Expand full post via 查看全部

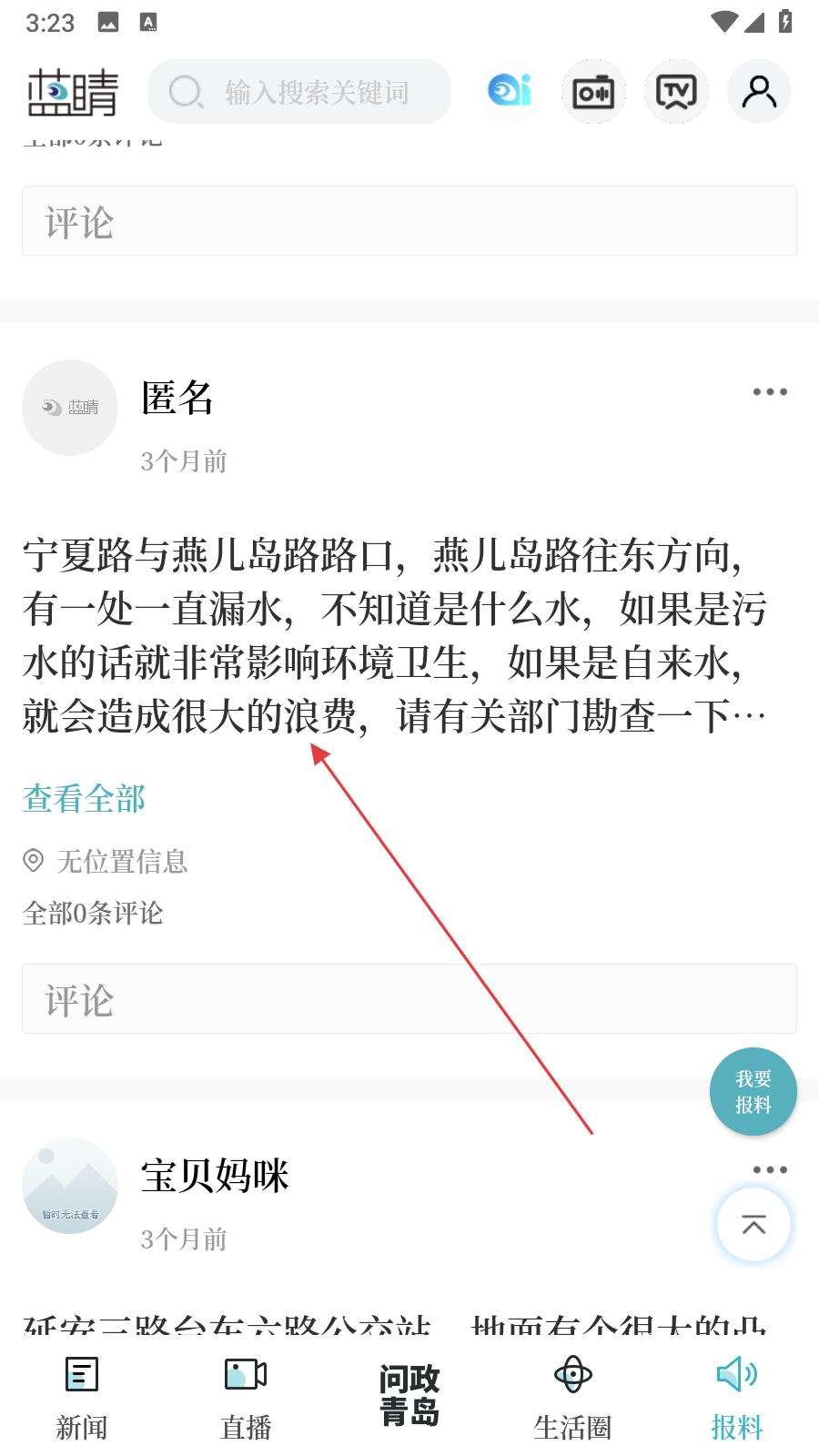tap(84, 799)
